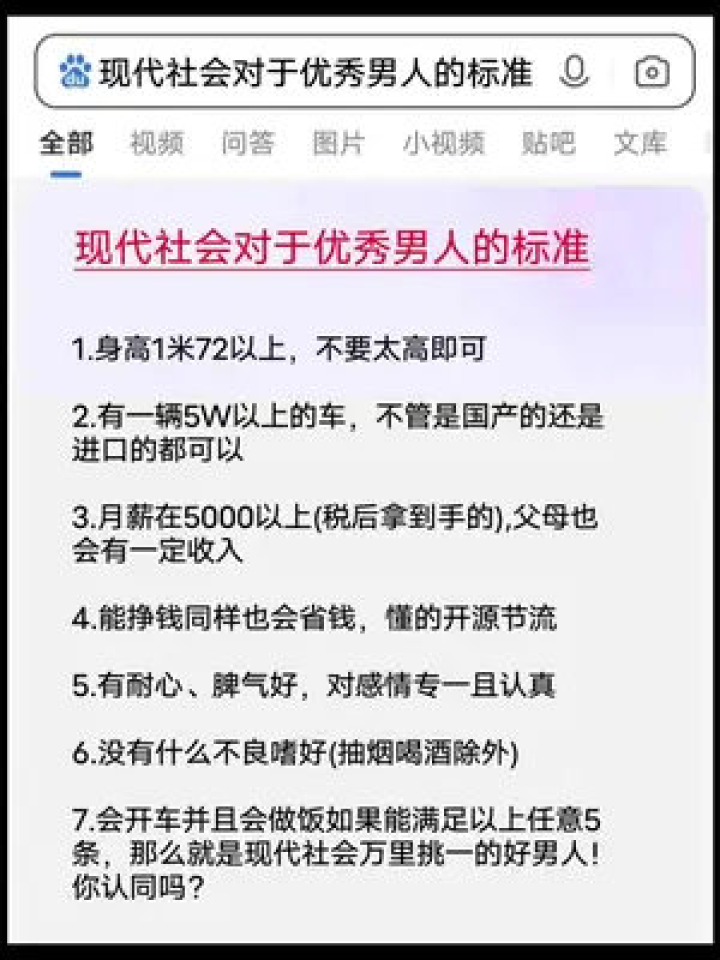Switch to the 小视频 tab
The width and height of the screenshot is (720, 960).
pos(444,143)
